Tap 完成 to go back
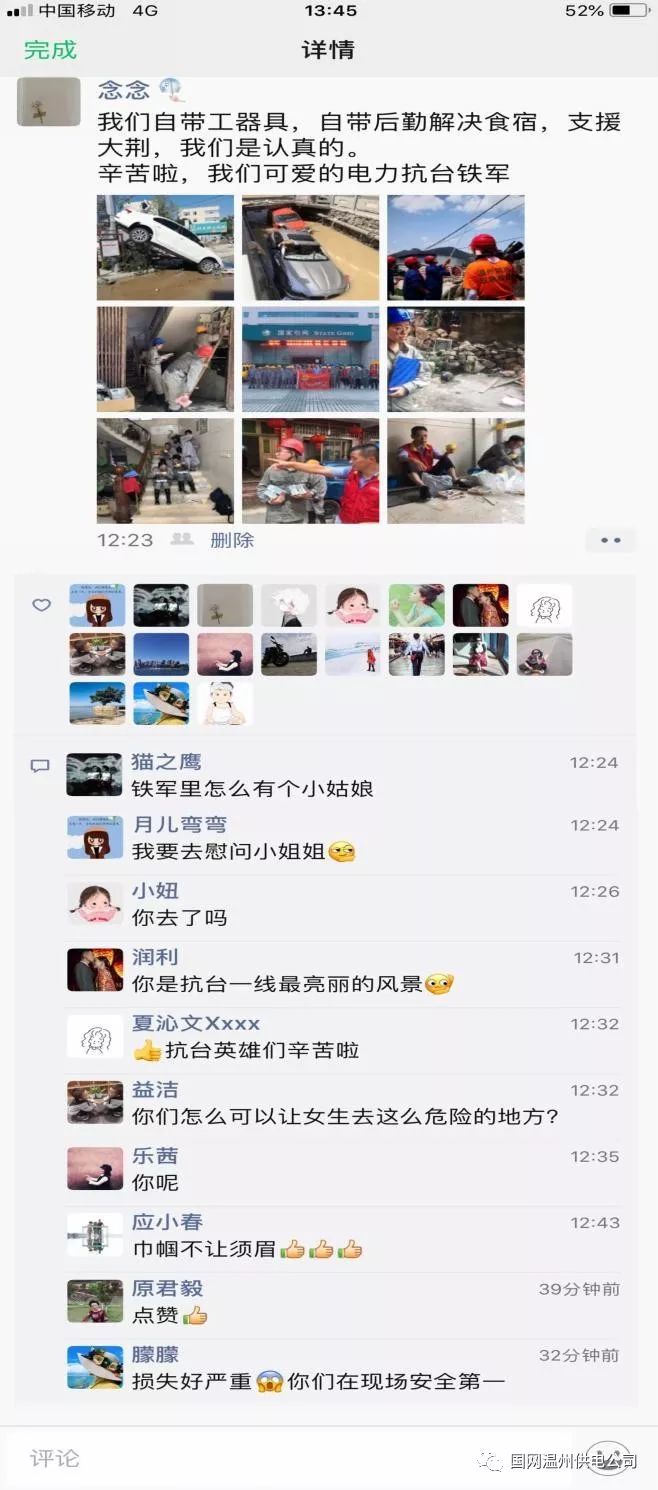Image resolution: width=658 pixels, height=1490 pixels. coord(50,50)
